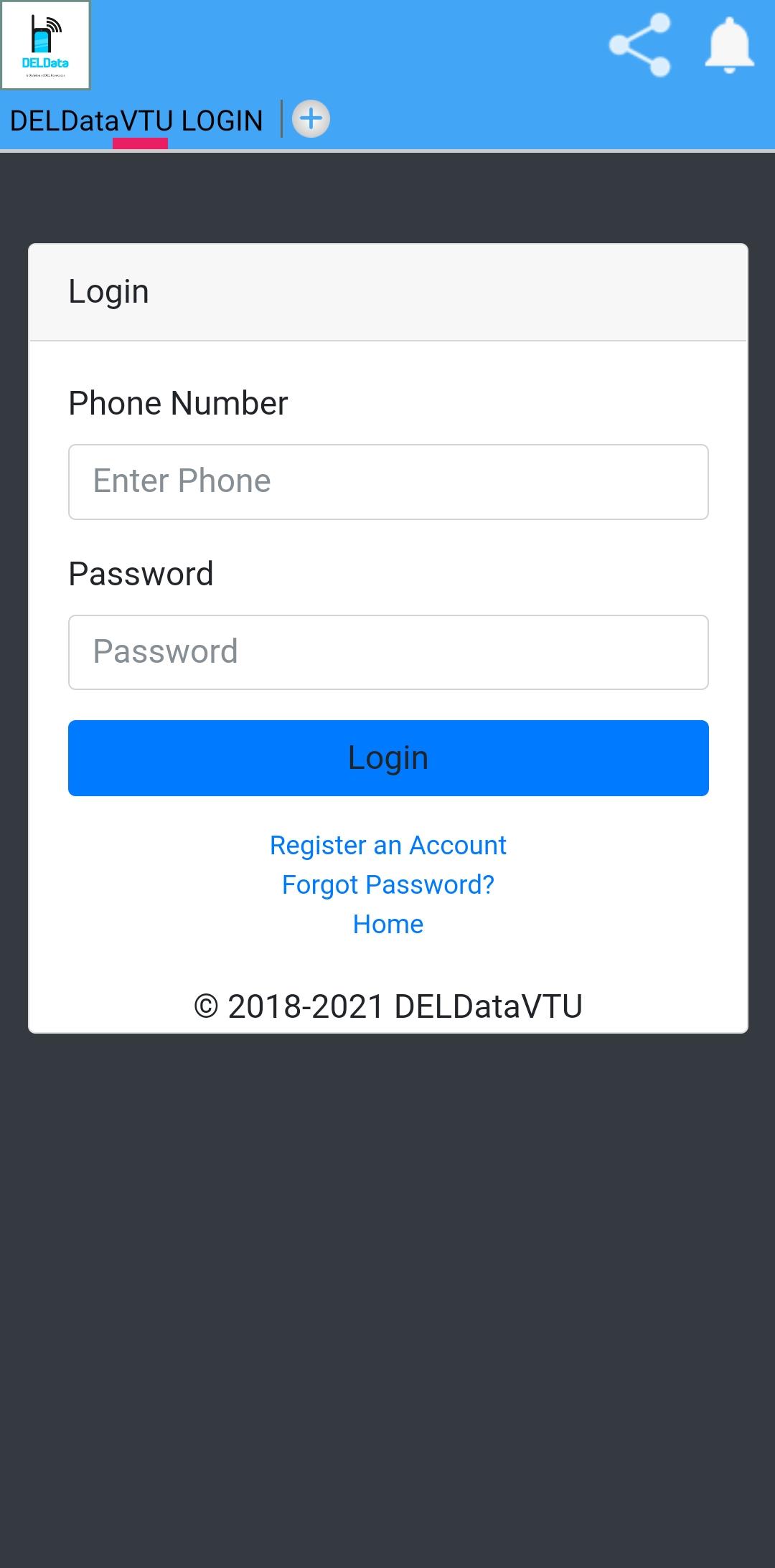Click the copyright DELDataVTU text
The image size is (775, 1568).
388,1006
